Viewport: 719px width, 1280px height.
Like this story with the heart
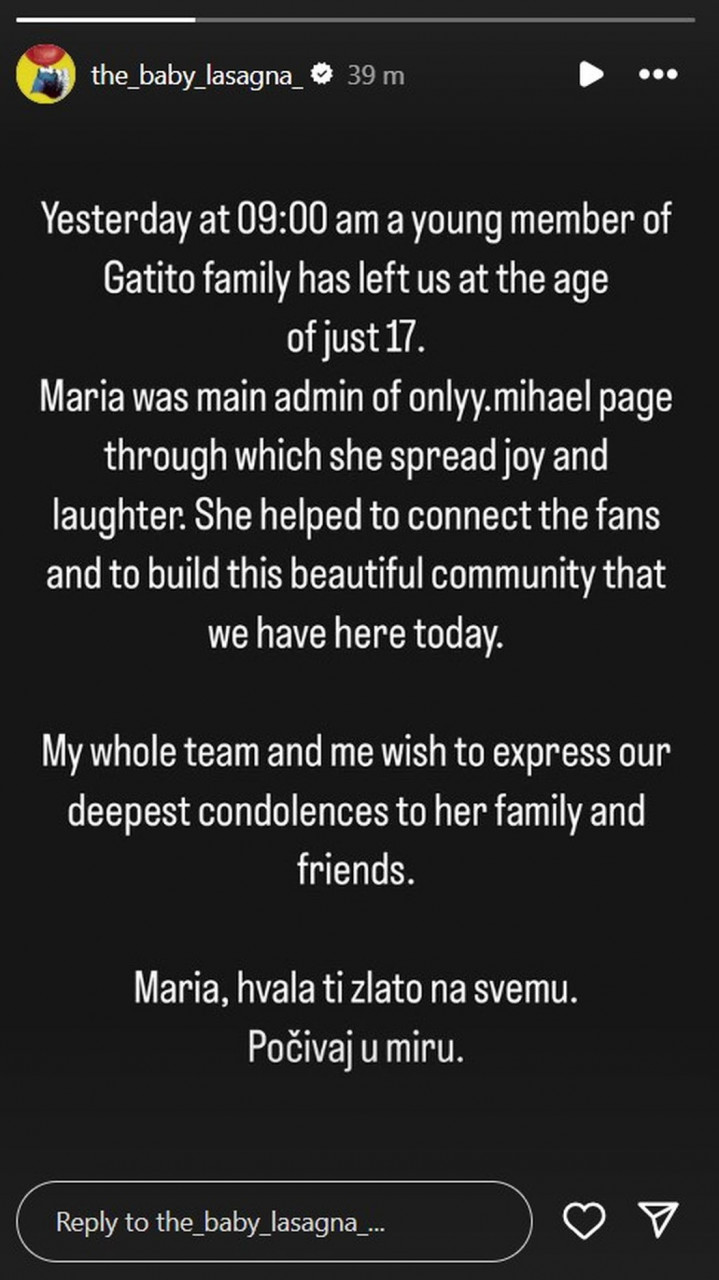(584, 1221)
